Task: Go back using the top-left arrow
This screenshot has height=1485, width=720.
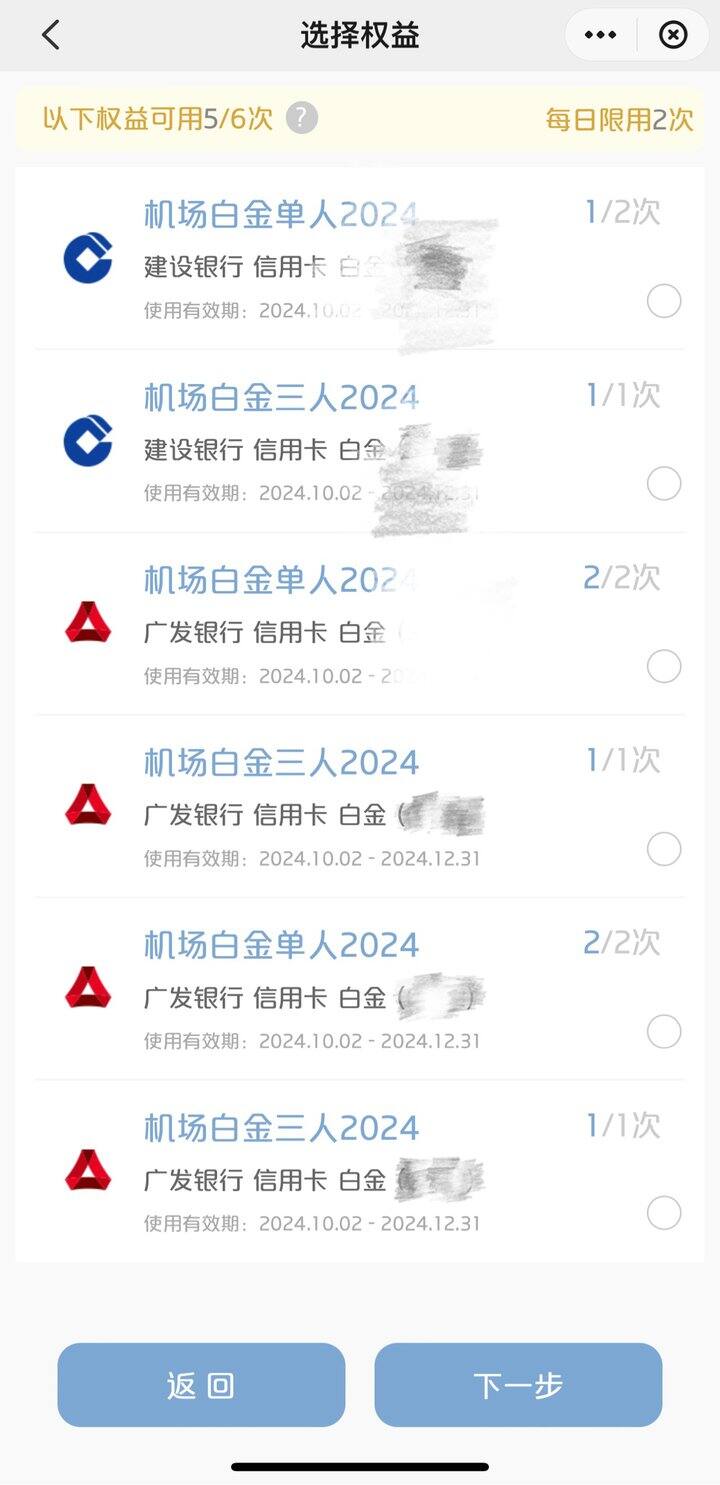Action: click(51, 35)
